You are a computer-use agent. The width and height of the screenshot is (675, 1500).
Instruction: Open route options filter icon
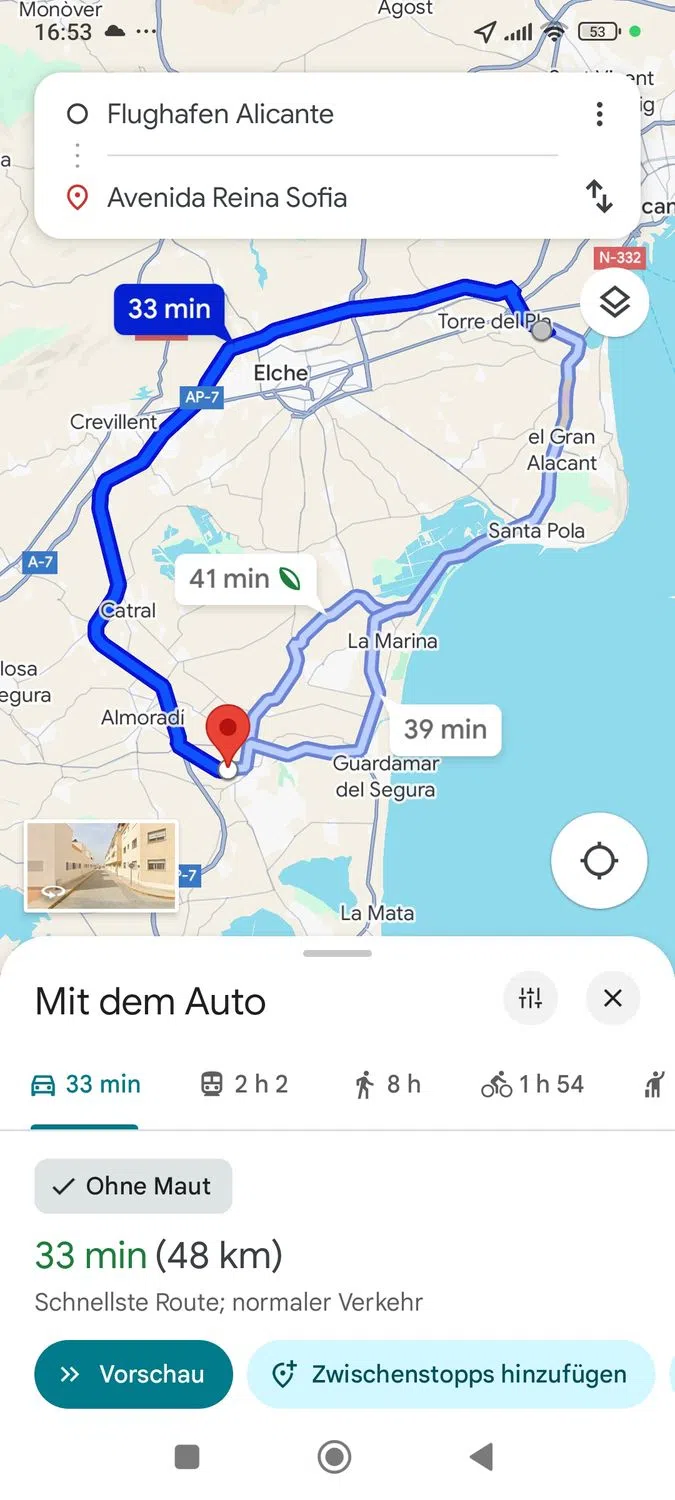coord(530,998)
